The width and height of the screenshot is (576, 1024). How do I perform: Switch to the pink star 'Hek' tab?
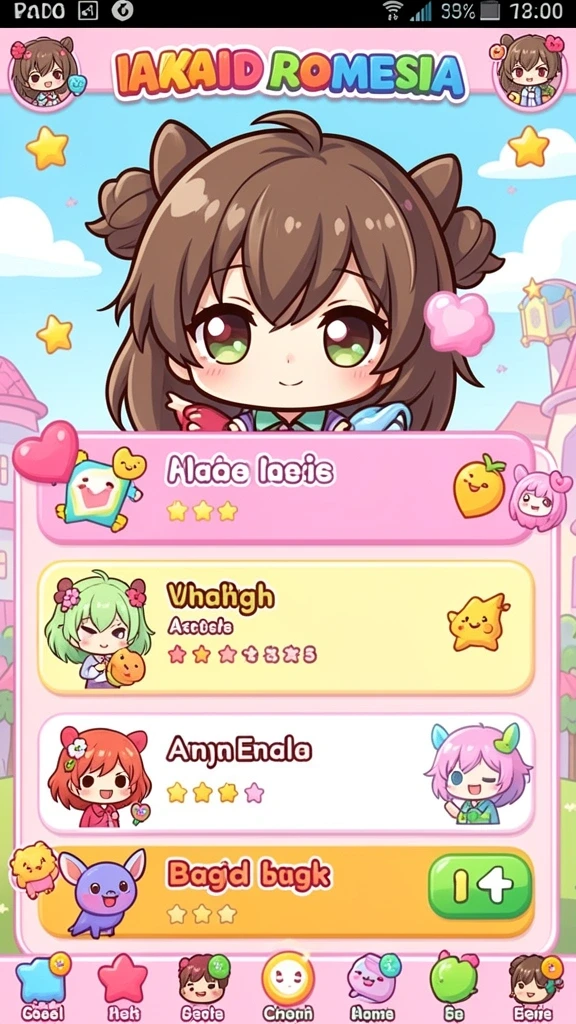click(x=123, y=986)
